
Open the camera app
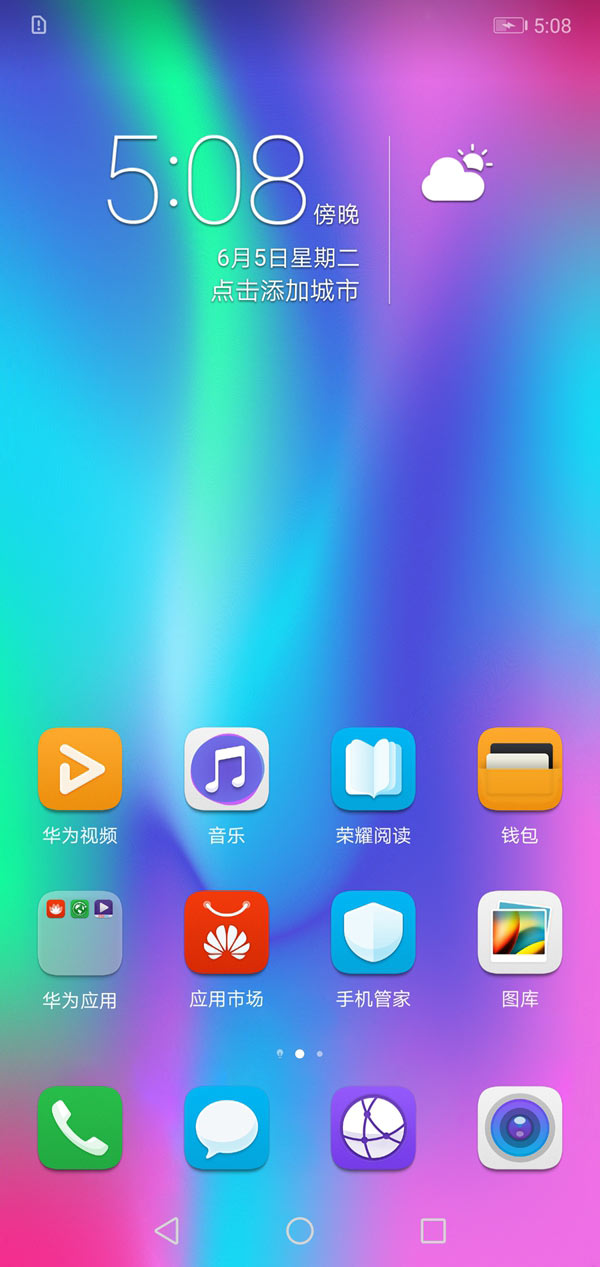(x=520, y=1128)
